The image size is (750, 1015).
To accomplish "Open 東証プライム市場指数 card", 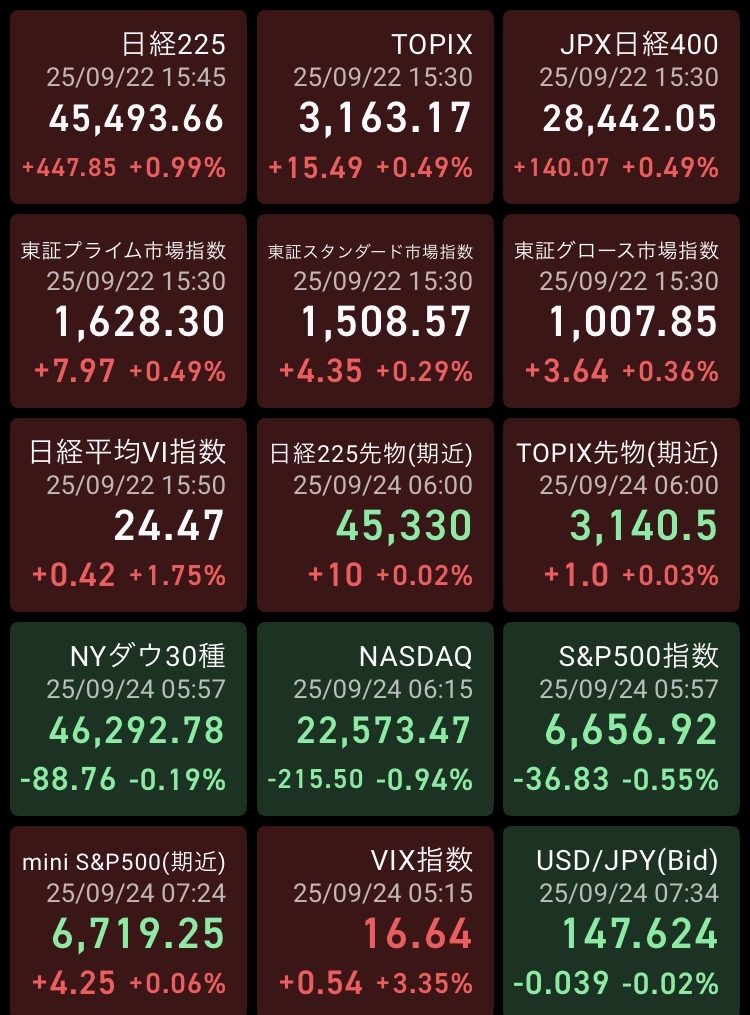I will point(128,311).
